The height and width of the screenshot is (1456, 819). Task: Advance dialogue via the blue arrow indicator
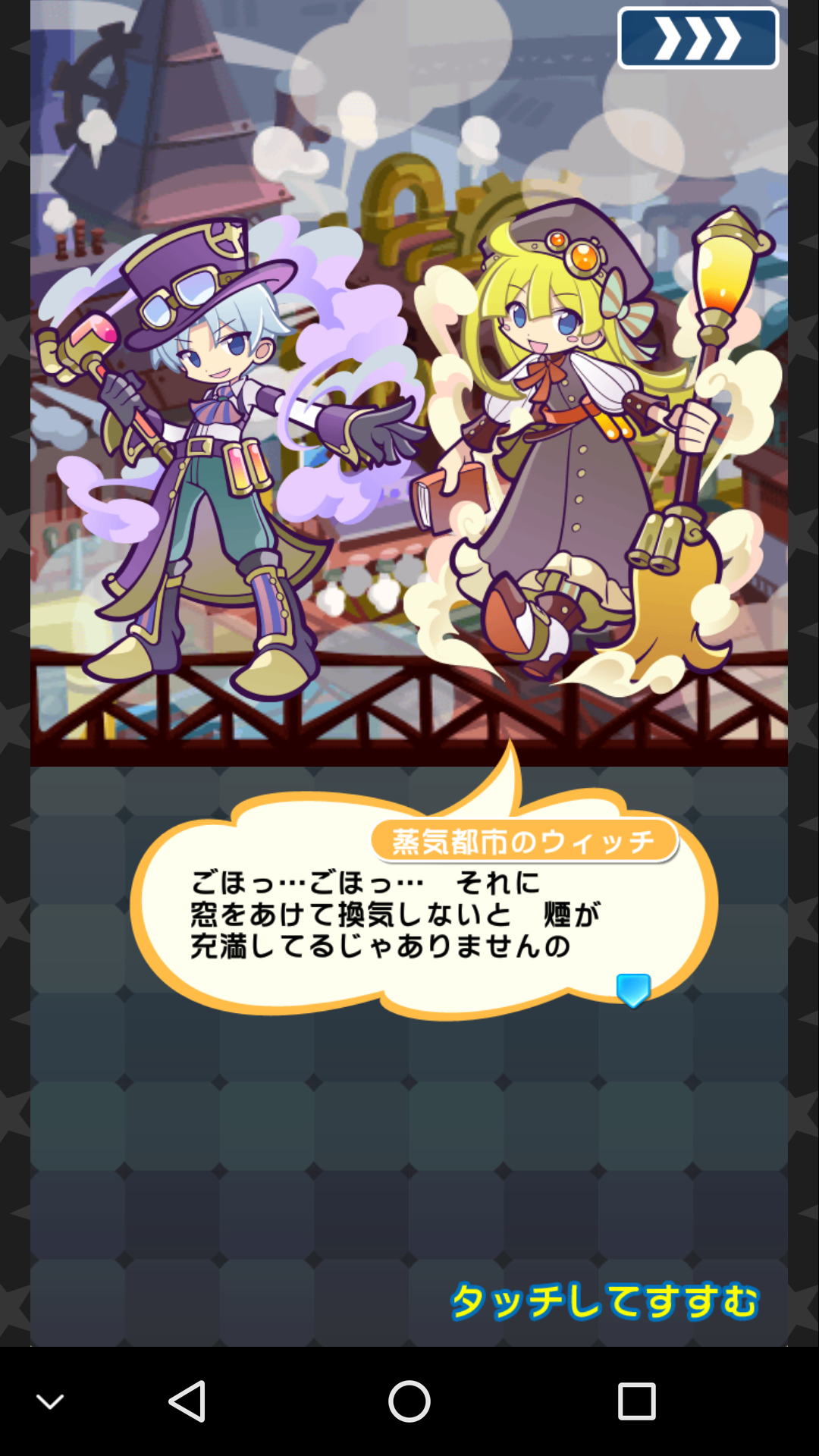[x=633, y=990]
